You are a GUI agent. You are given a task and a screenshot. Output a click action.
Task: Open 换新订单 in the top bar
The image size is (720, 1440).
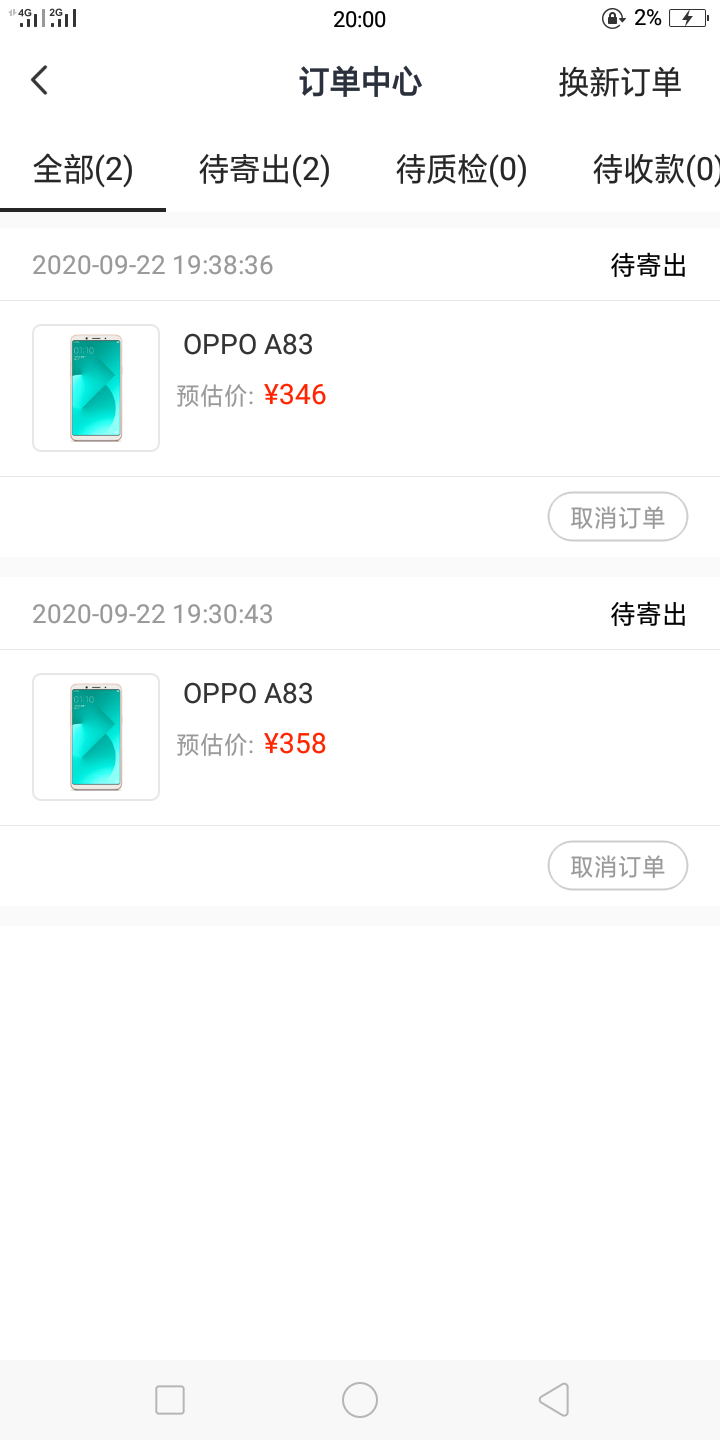[x=619, y=82]
